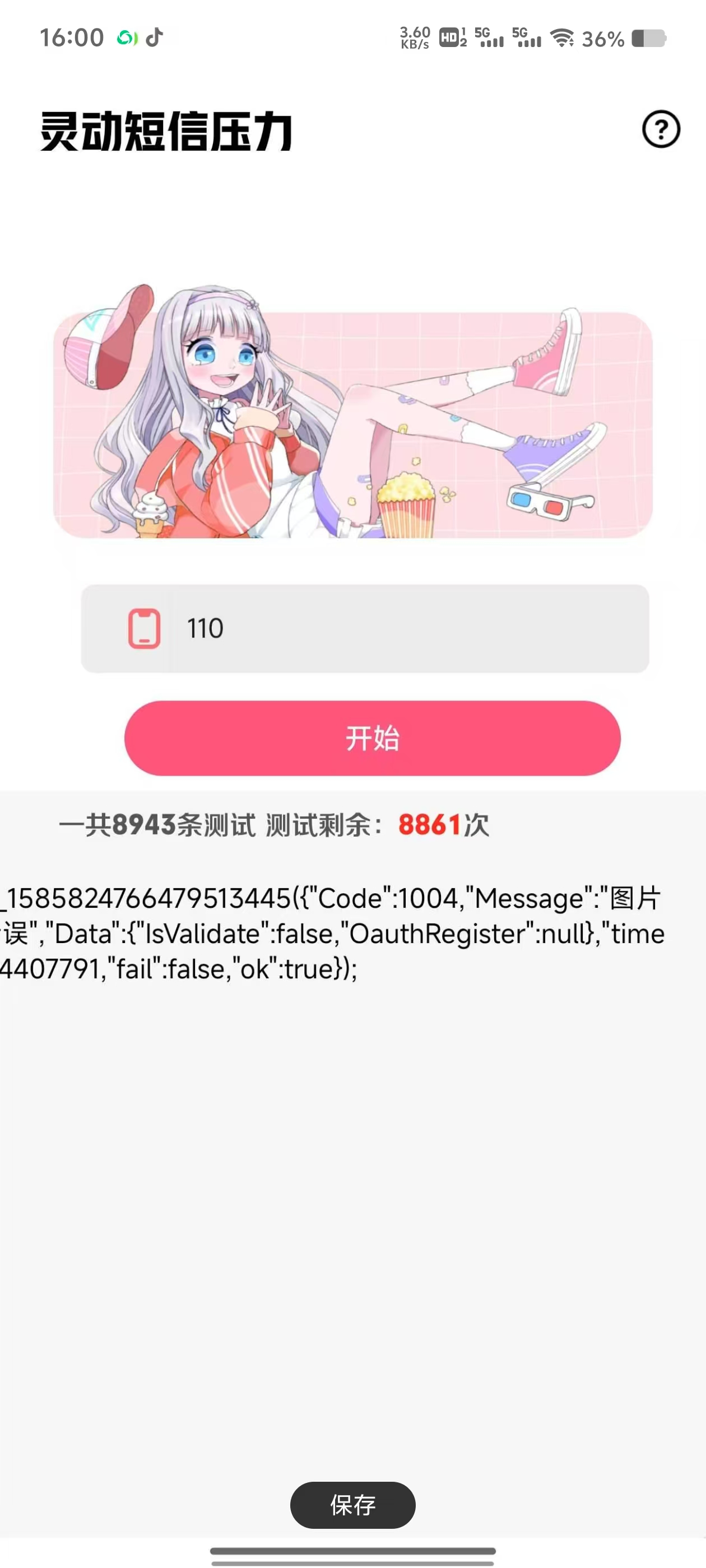This screenshot has width=706, height=1568.
Task: Tap the pink 开始 button
Action: tap(372, 738)
